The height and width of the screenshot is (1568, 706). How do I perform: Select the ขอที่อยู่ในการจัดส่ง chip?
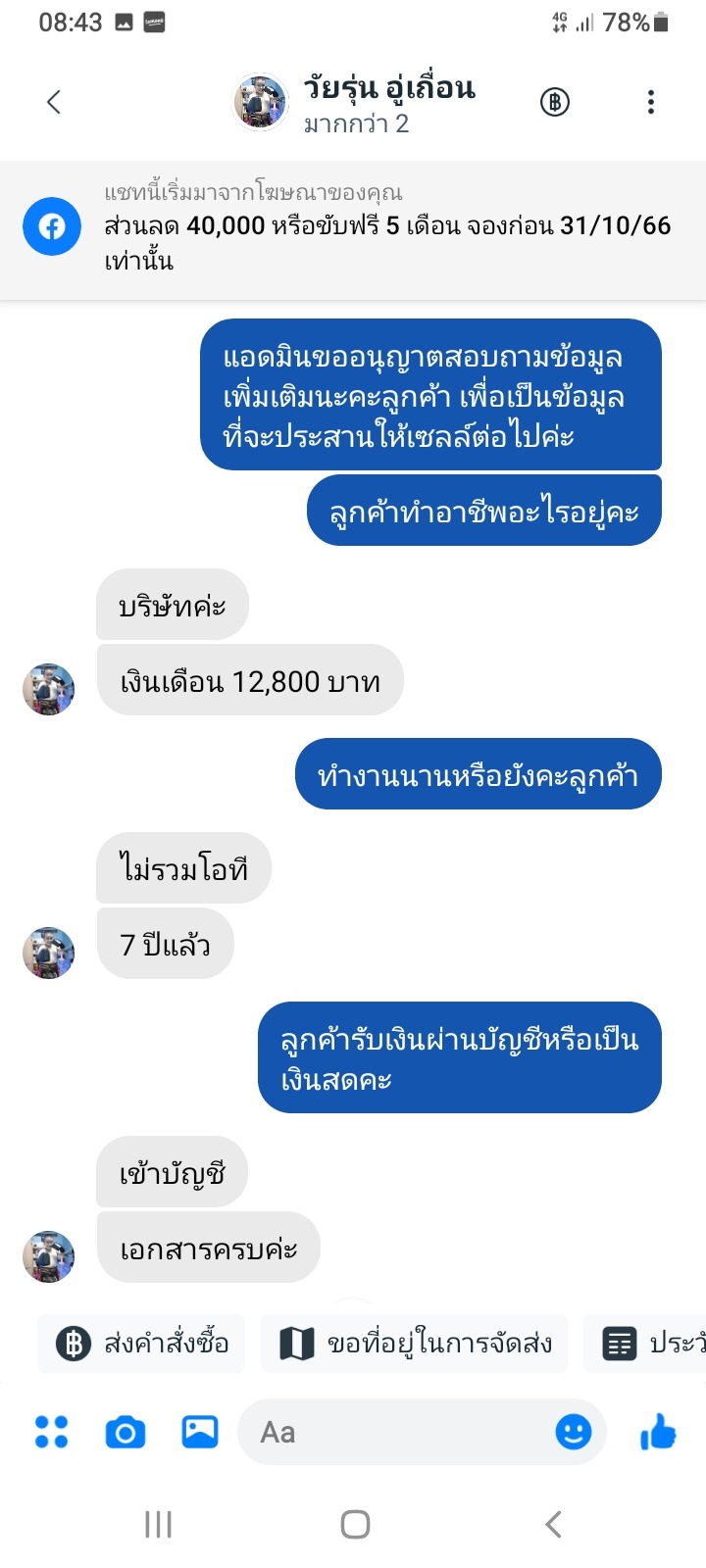(415, 1343)
